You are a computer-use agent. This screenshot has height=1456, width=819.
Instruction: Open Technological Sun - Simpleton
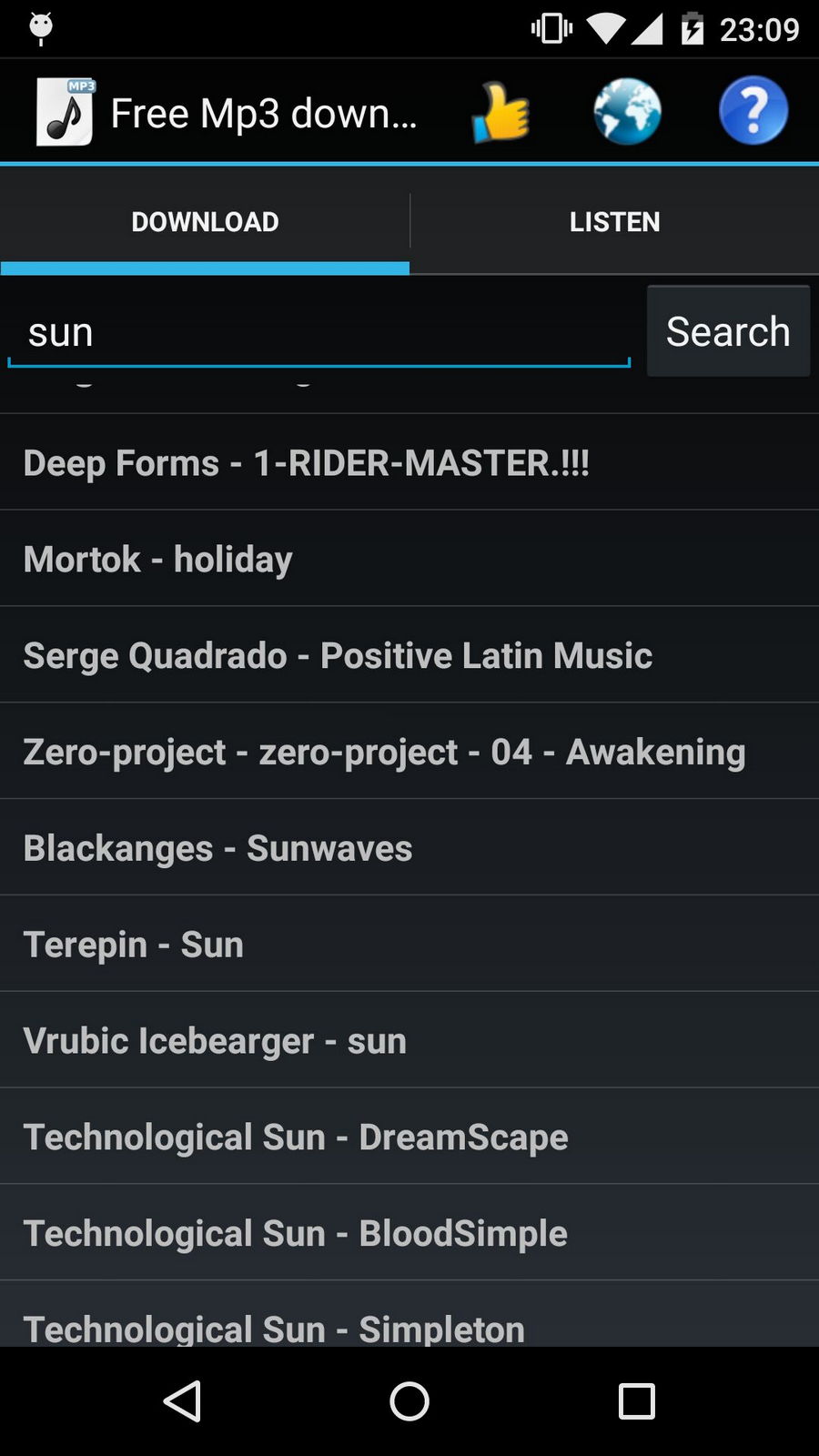click(409, 1324)
